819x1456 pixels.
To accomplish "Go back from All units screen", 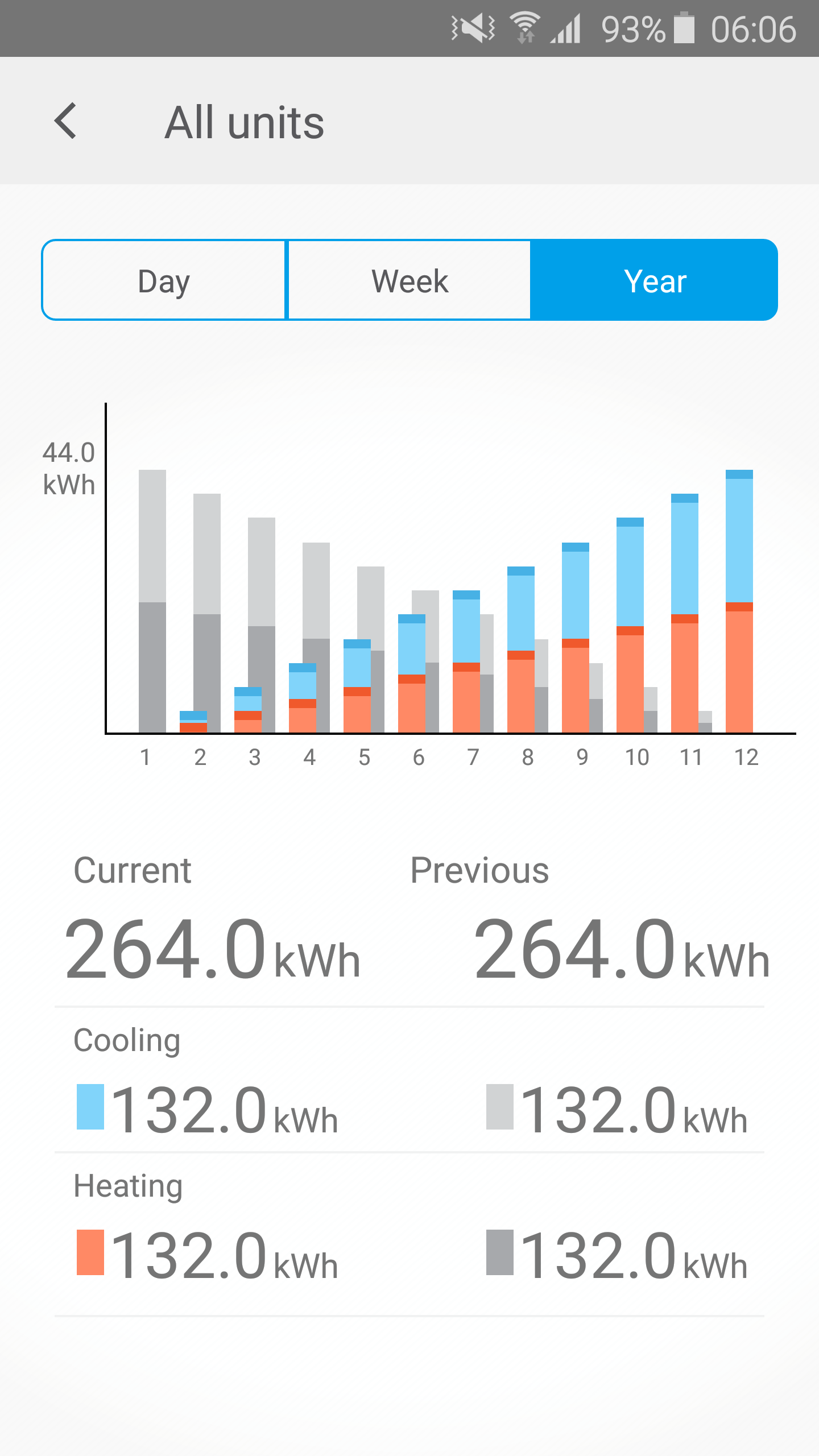I will 66,121.
